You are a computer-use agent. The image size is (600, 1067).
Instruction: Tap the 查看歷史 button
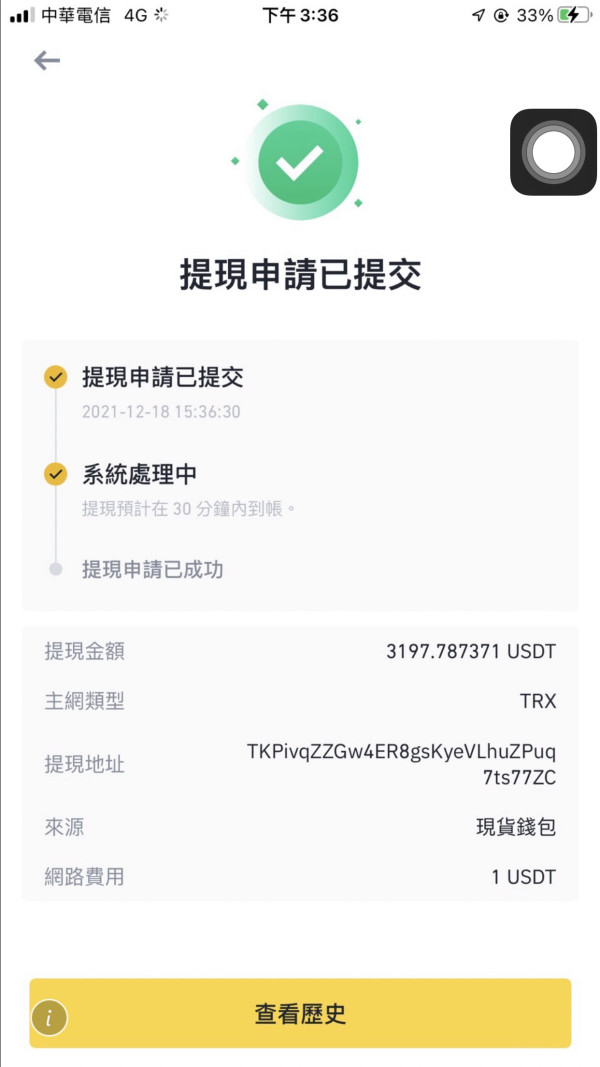300,1013
